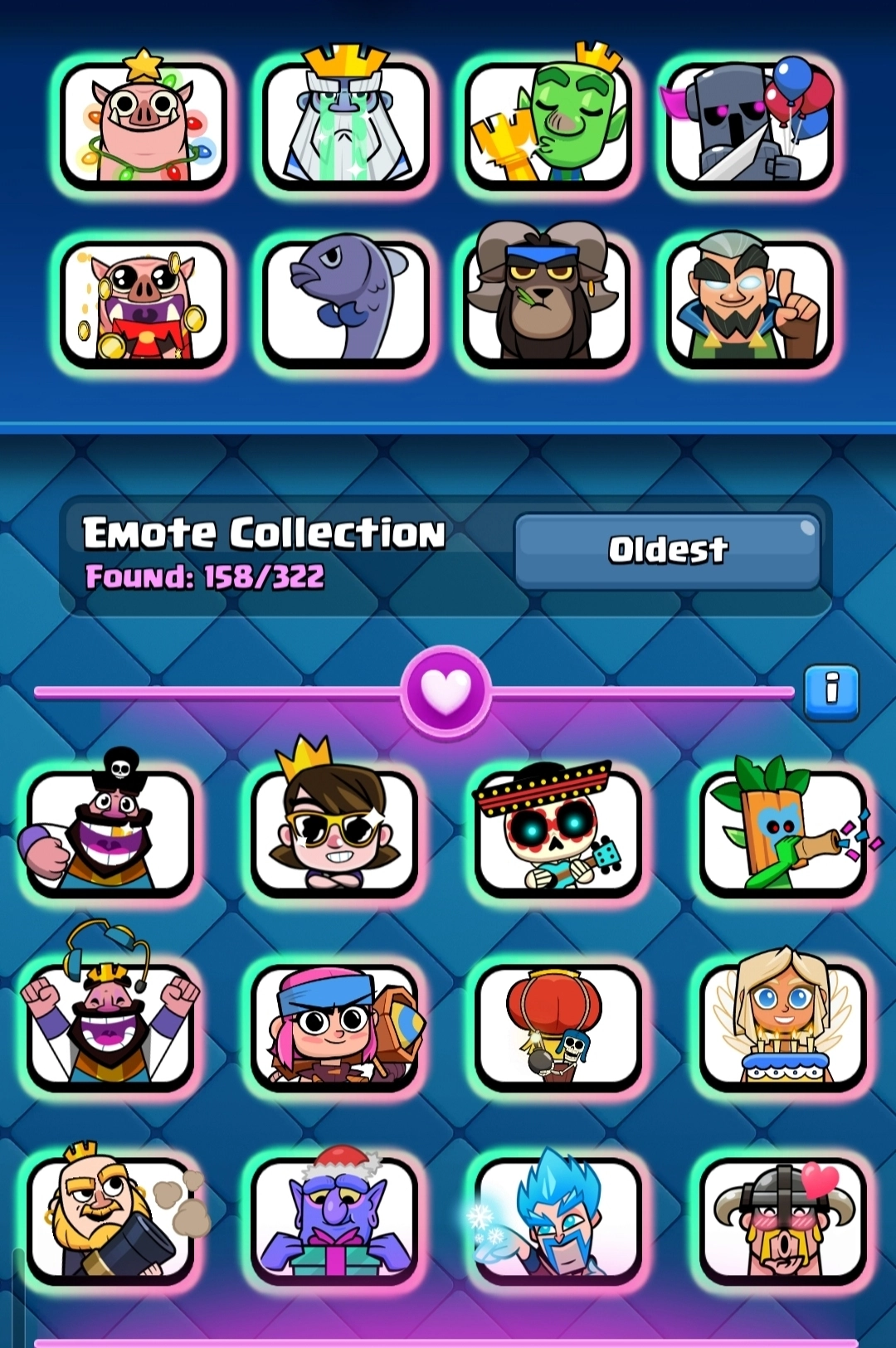
Task: Tap the hog with gold coins emote
Action: tap(144, 304)
